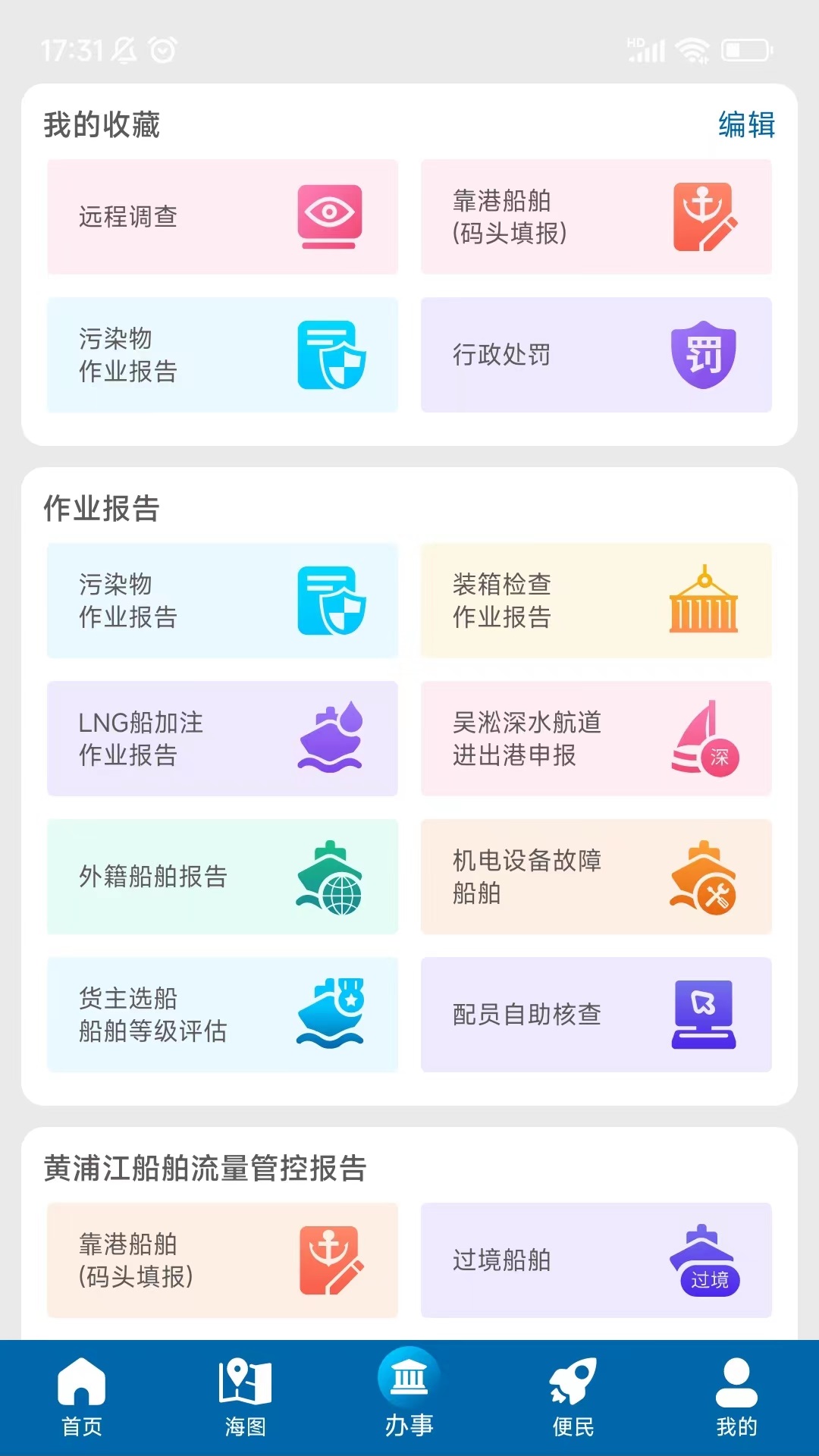Open 配员自助核查 card
The width and height of the screenshot is (819, 1456).
click(x=596, y=1015)
